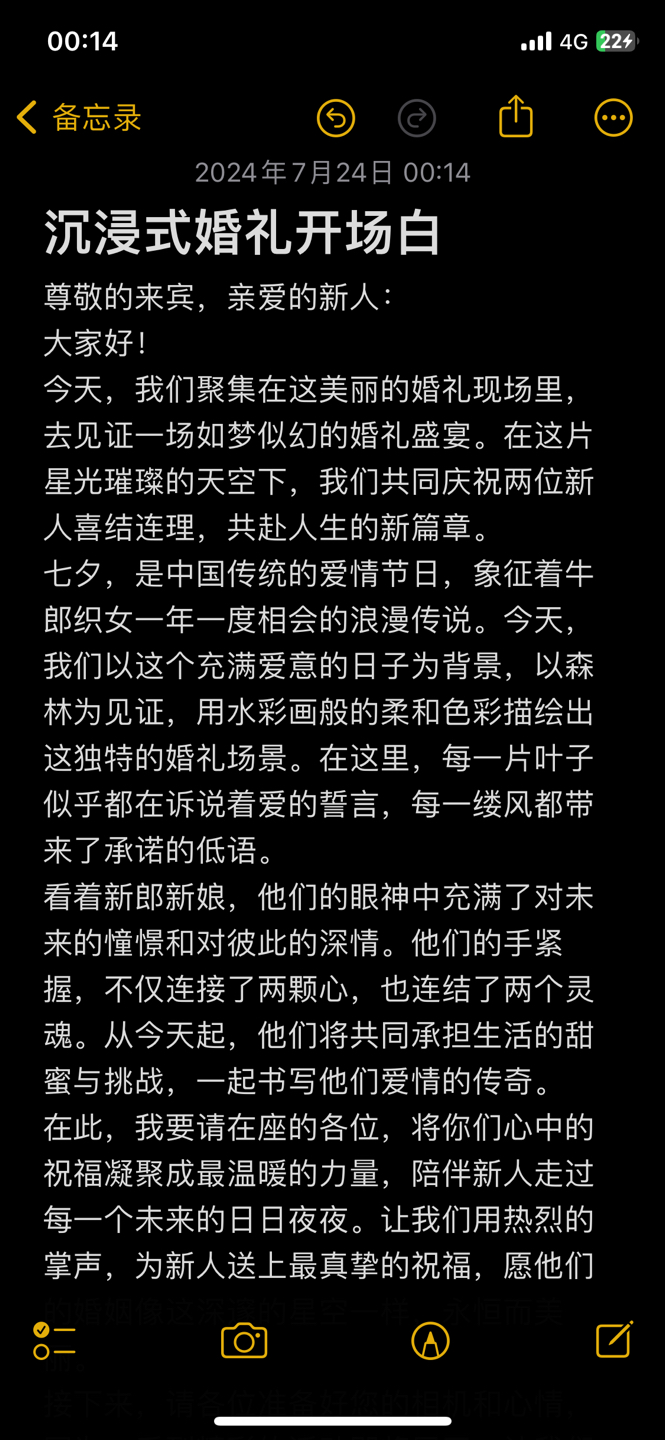Undo the last edit
The width and height of the screenshot is (665, 1440).
(336, 118)
